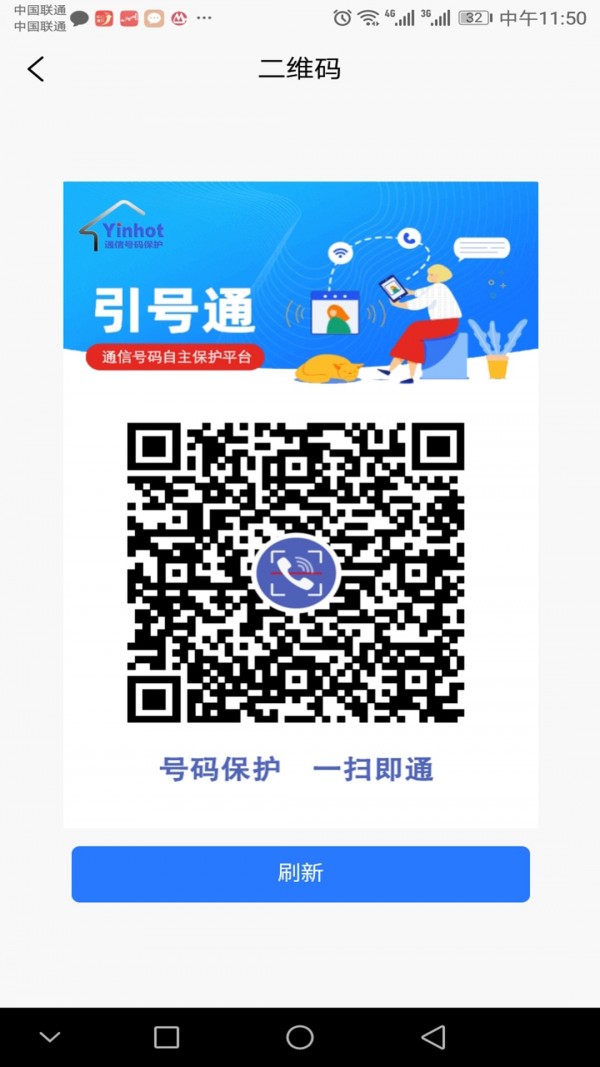Tap the 刷新 button to refresh
This screenshot has height=1067, width=600.
300,873
